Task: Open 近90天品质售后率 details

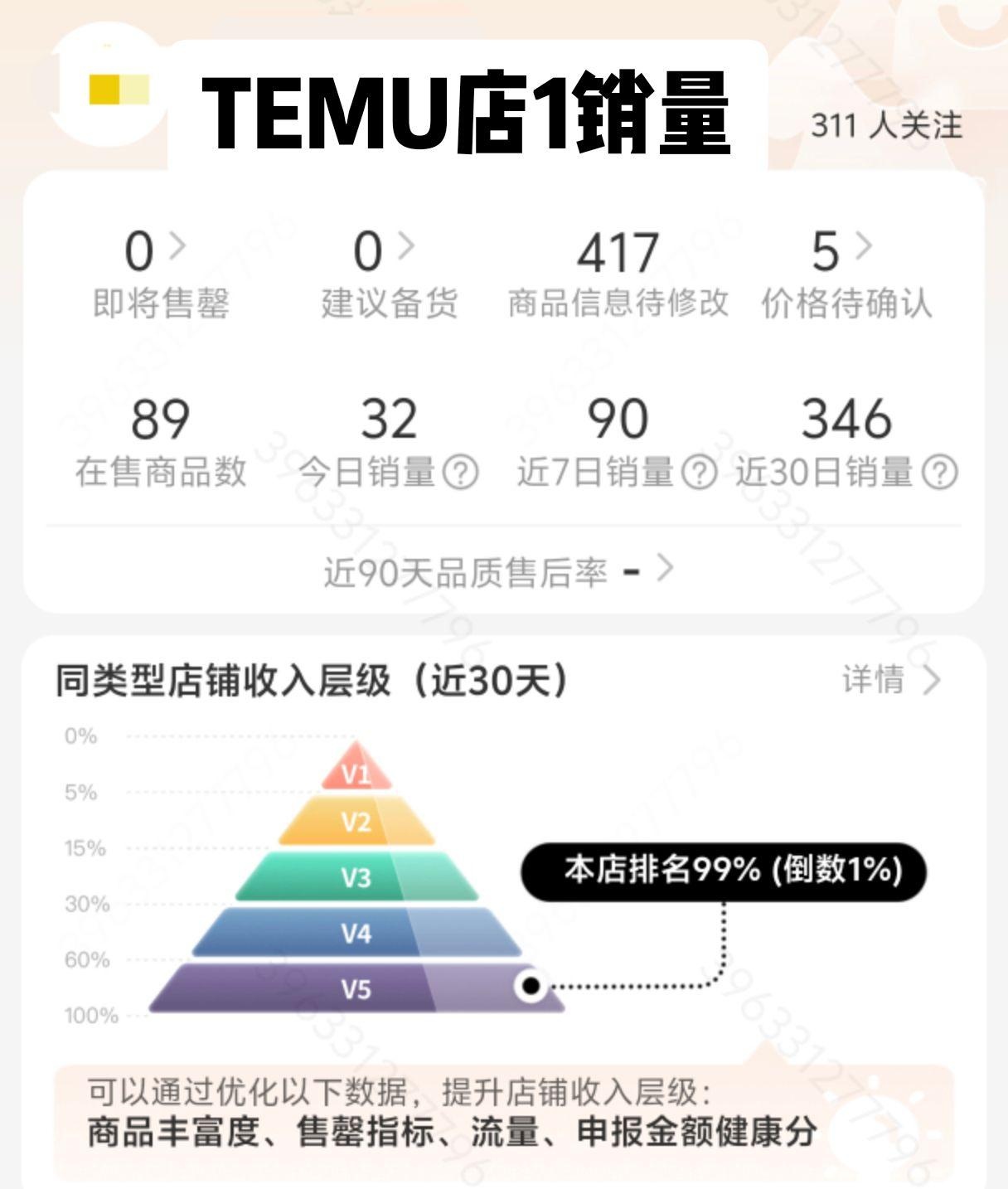Action: 497,571
